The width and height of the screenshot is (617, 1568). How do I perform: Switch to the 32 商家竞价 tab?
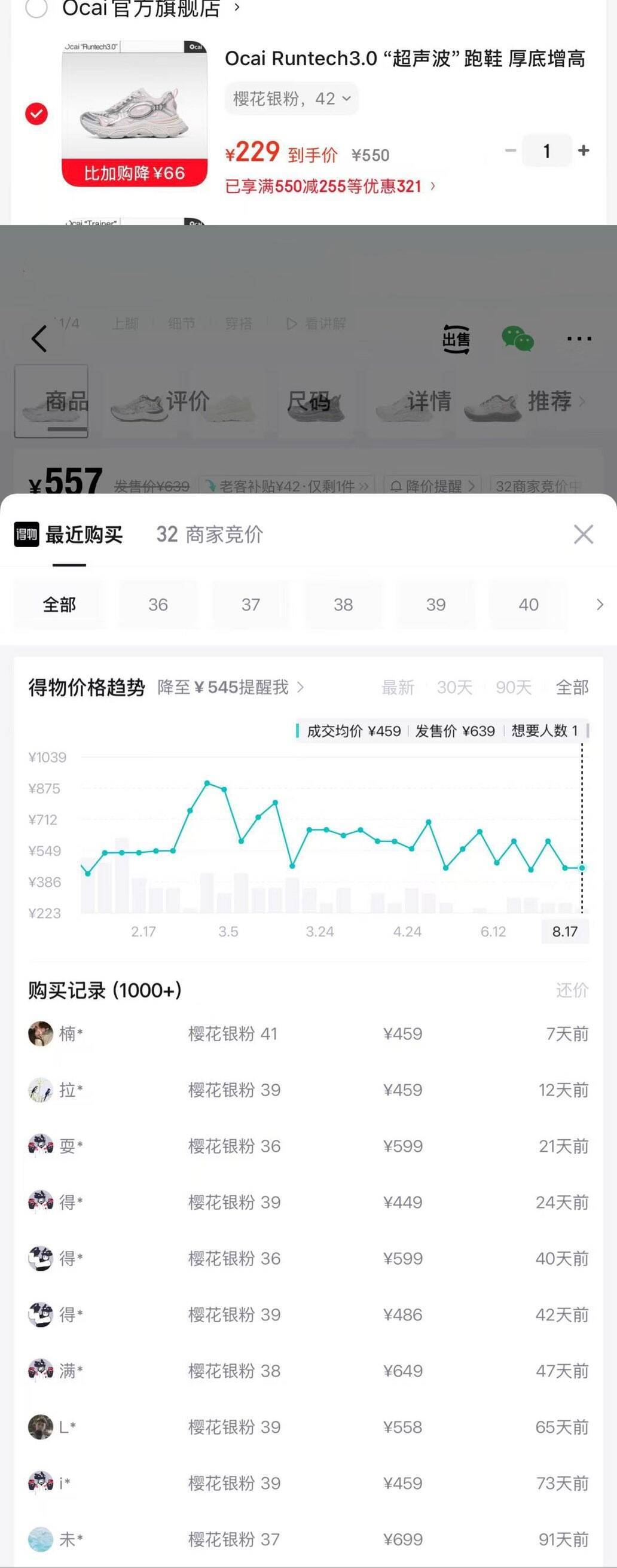tap(209, 535)
